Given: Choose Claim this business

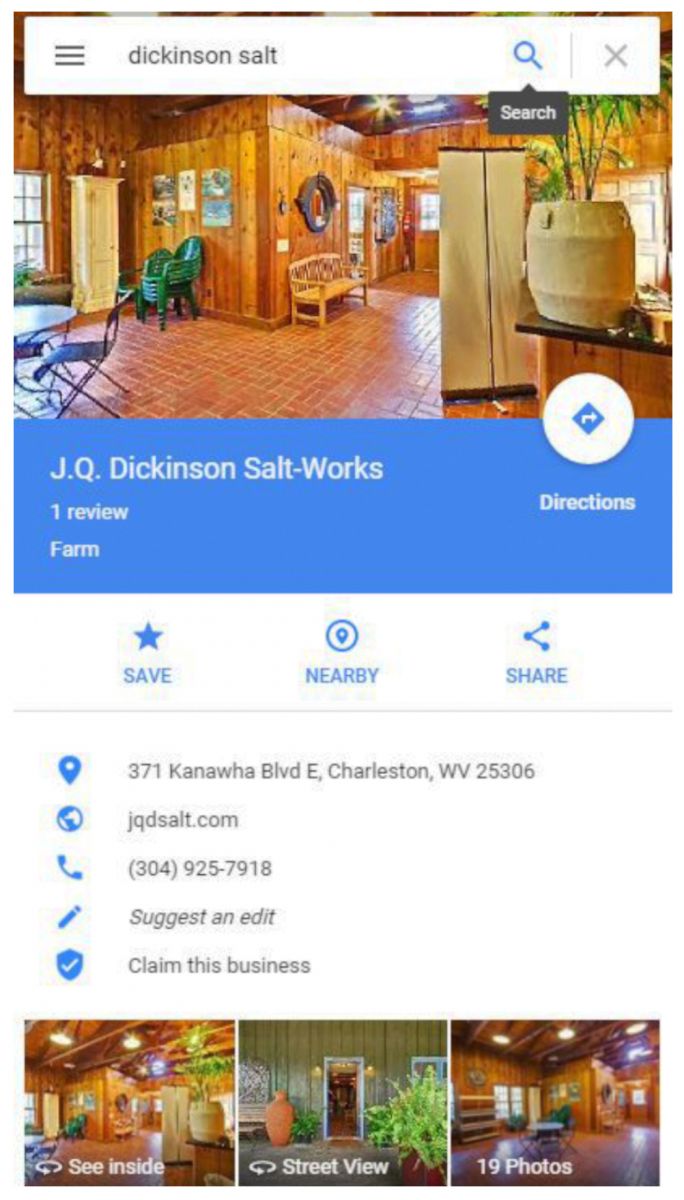Looking at the screenshot, I should click(x=219, y=965).
